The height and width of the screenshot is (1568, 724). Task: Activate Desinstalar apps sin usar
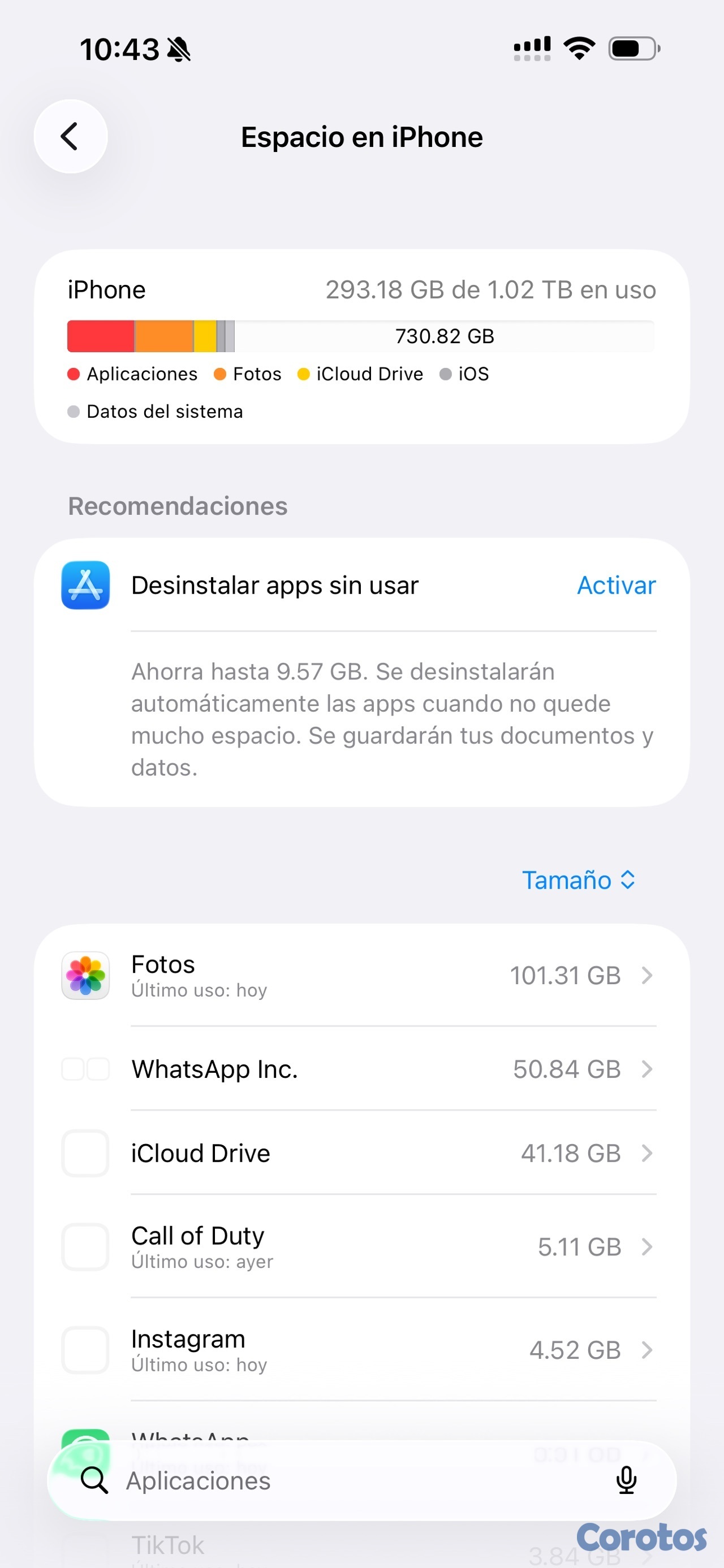(x=615, y=585)
